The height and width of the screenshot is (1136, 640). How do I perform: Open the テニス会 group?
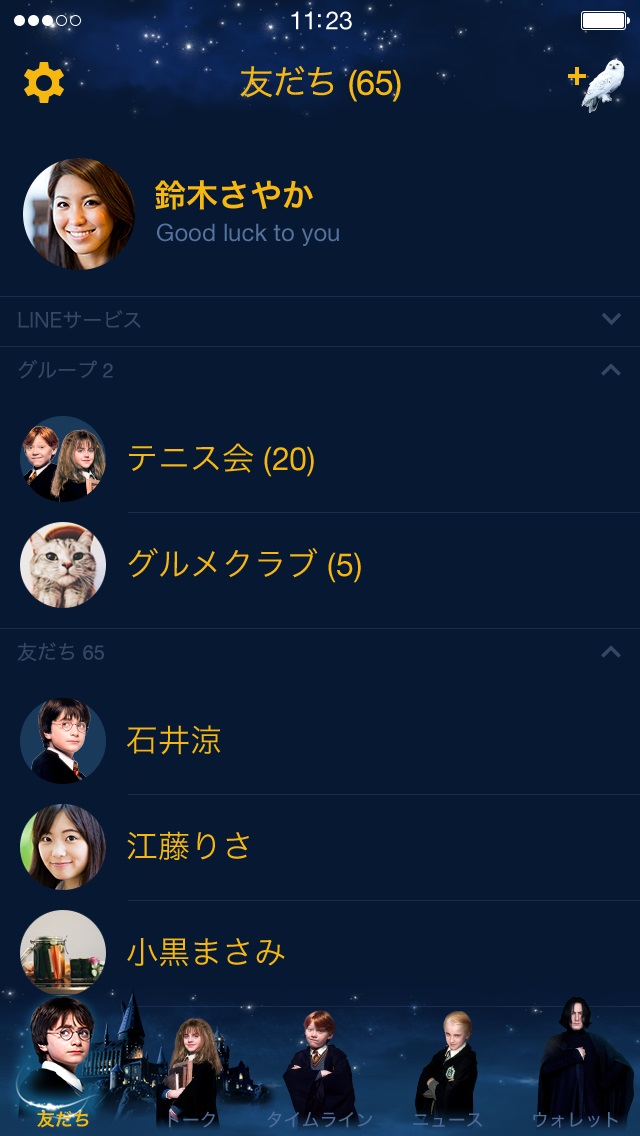[220, 459]
